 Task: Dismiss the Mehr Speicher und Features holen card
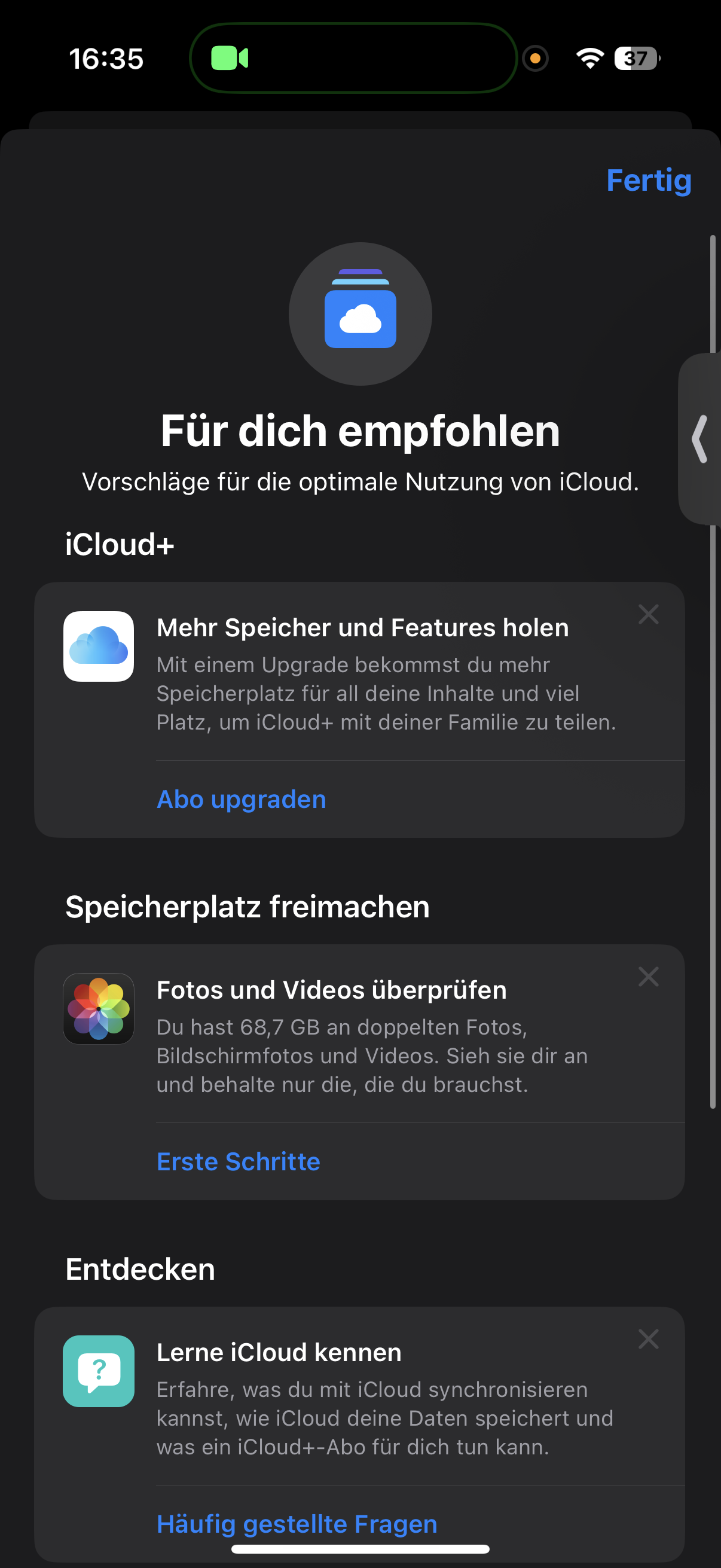pos(648,614)
